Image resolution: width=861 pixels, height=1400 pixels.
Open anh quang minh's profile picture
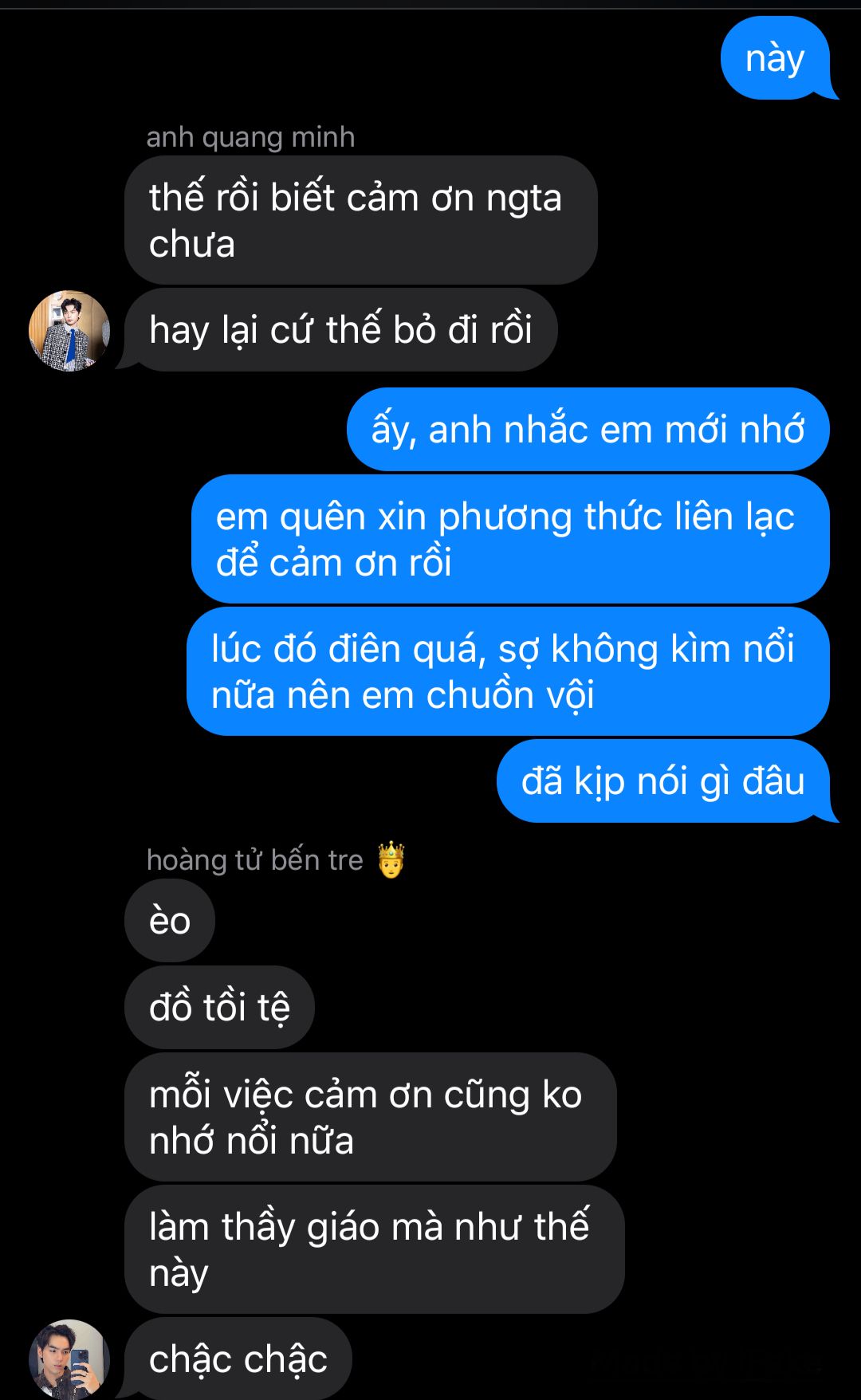point(69,331)
